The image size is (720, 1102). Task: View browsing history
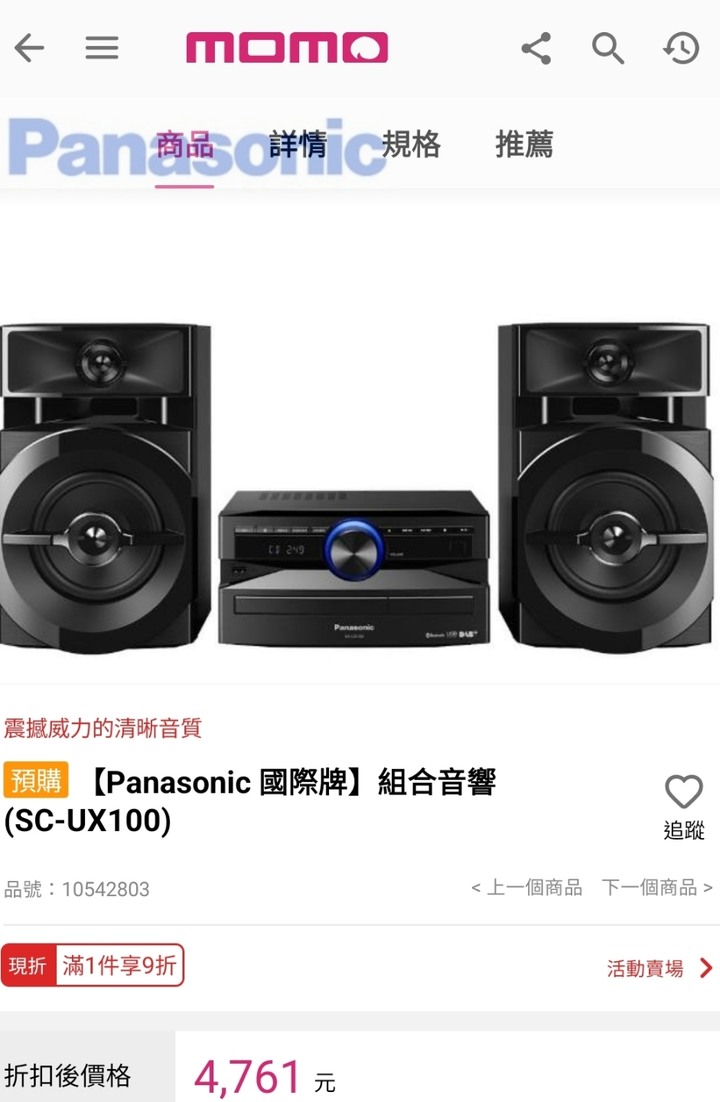[x=681, y=48]
